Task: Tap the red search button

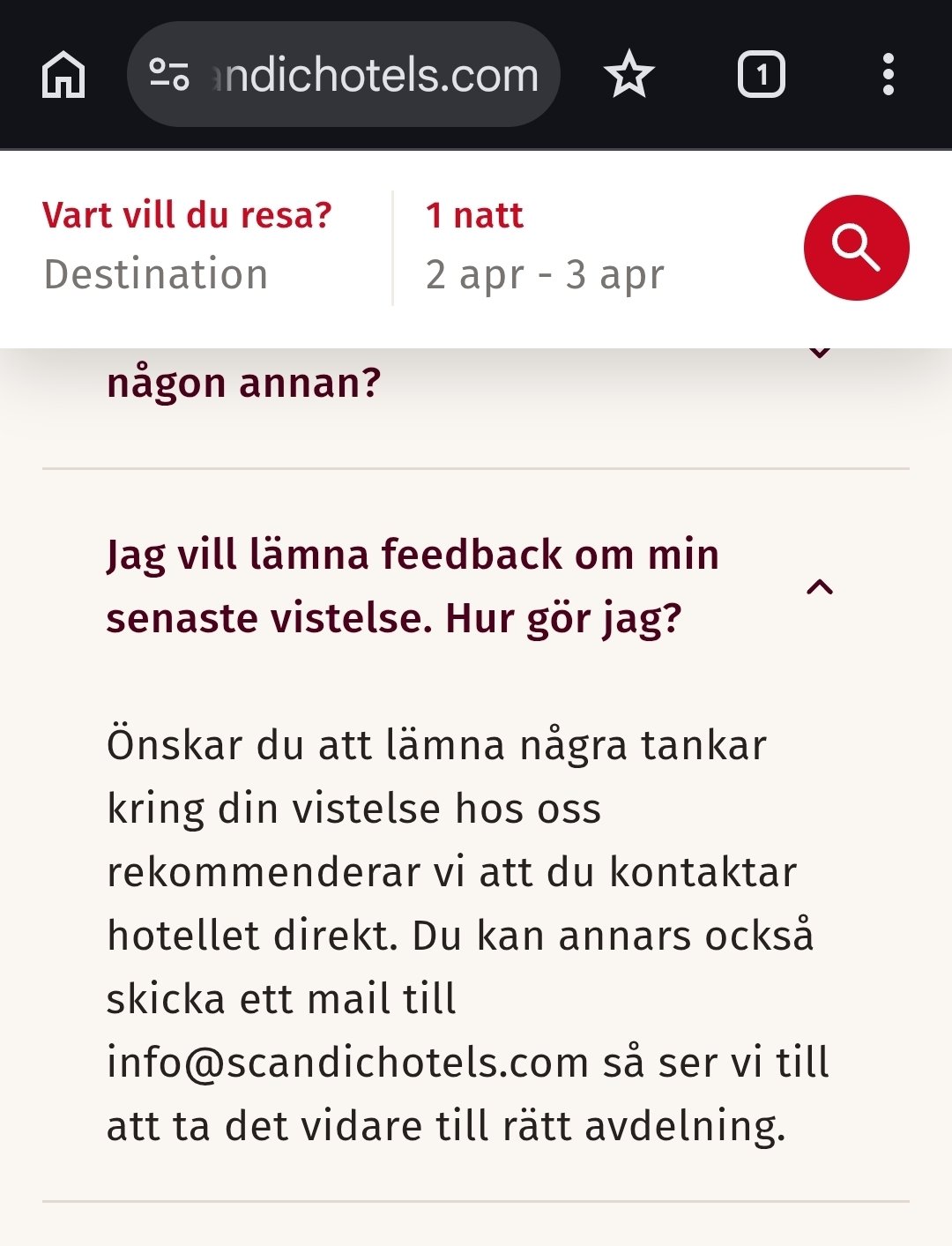Action: click(856, 248)
